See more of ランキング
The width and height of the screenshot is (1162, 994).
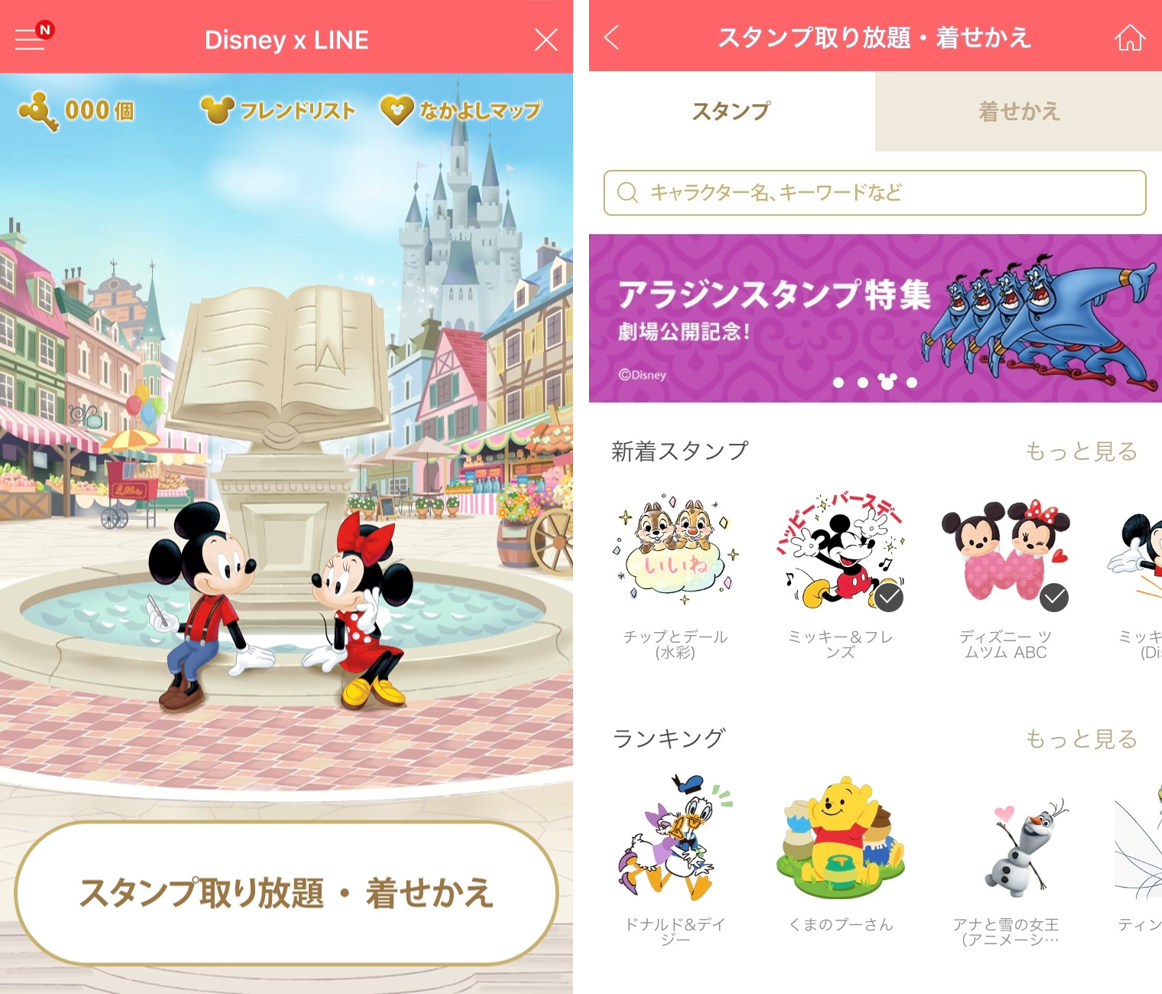pos(1080,739)
